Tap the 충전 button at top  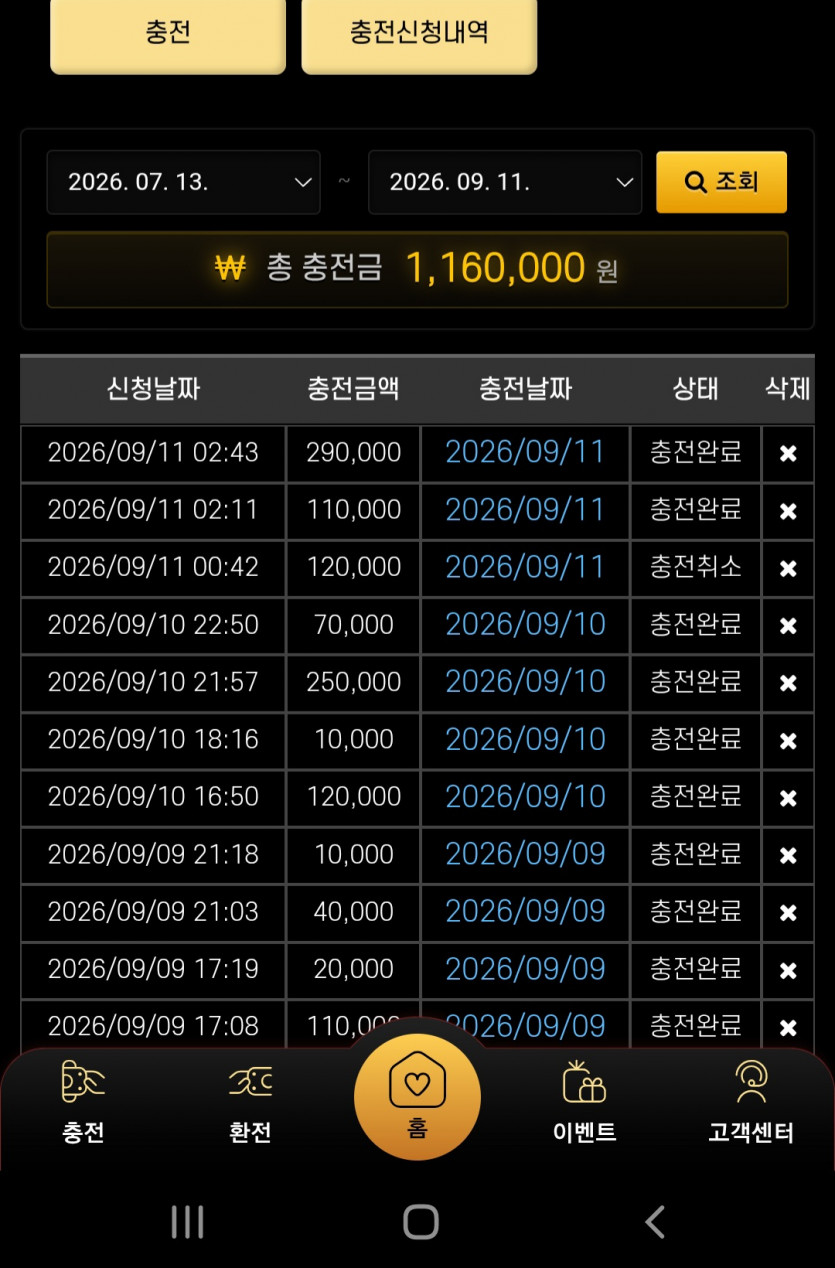click(168, 34)
